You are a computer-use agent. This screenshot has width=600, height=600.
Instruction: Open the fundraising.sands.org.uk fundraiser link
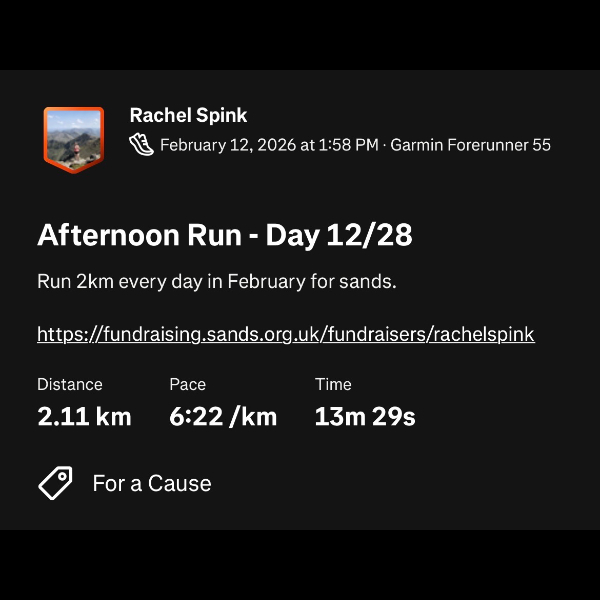[285, 334]
